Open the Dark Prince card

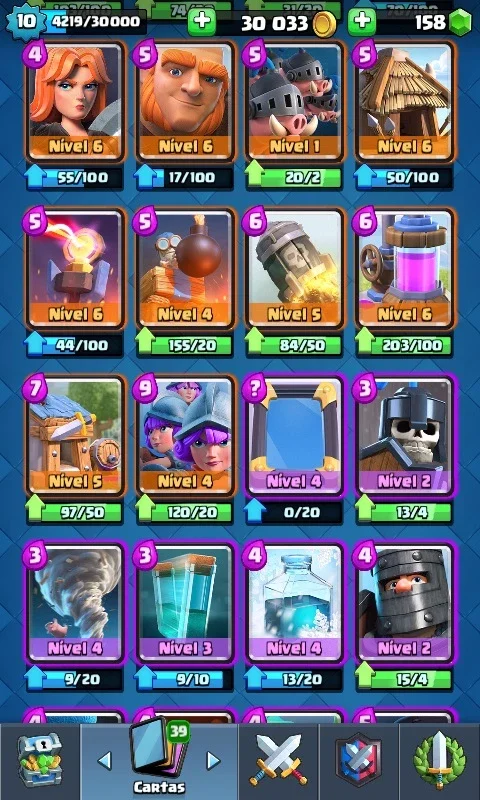pyautogui.click(x=405, y=604)
